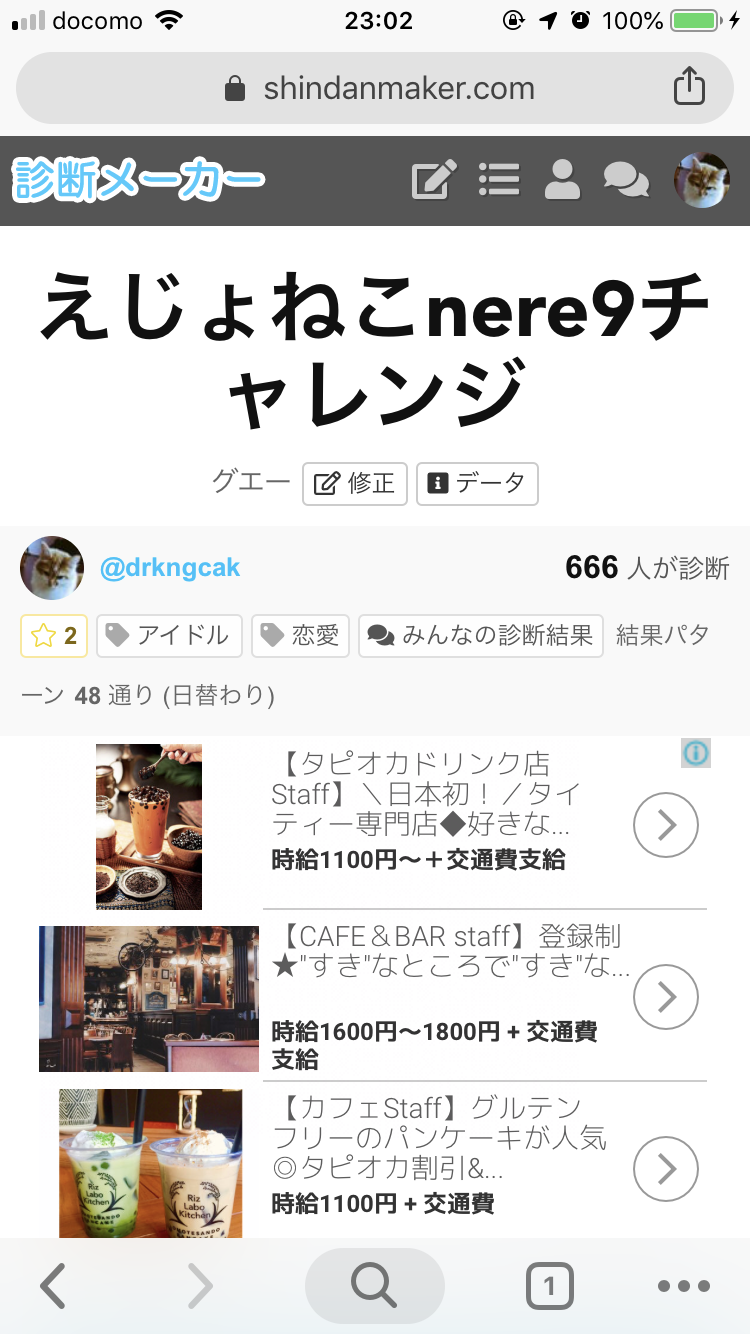750x1334 pixels.
Task: Favorite this diagnosis with star button
Action: coord(54,636)
